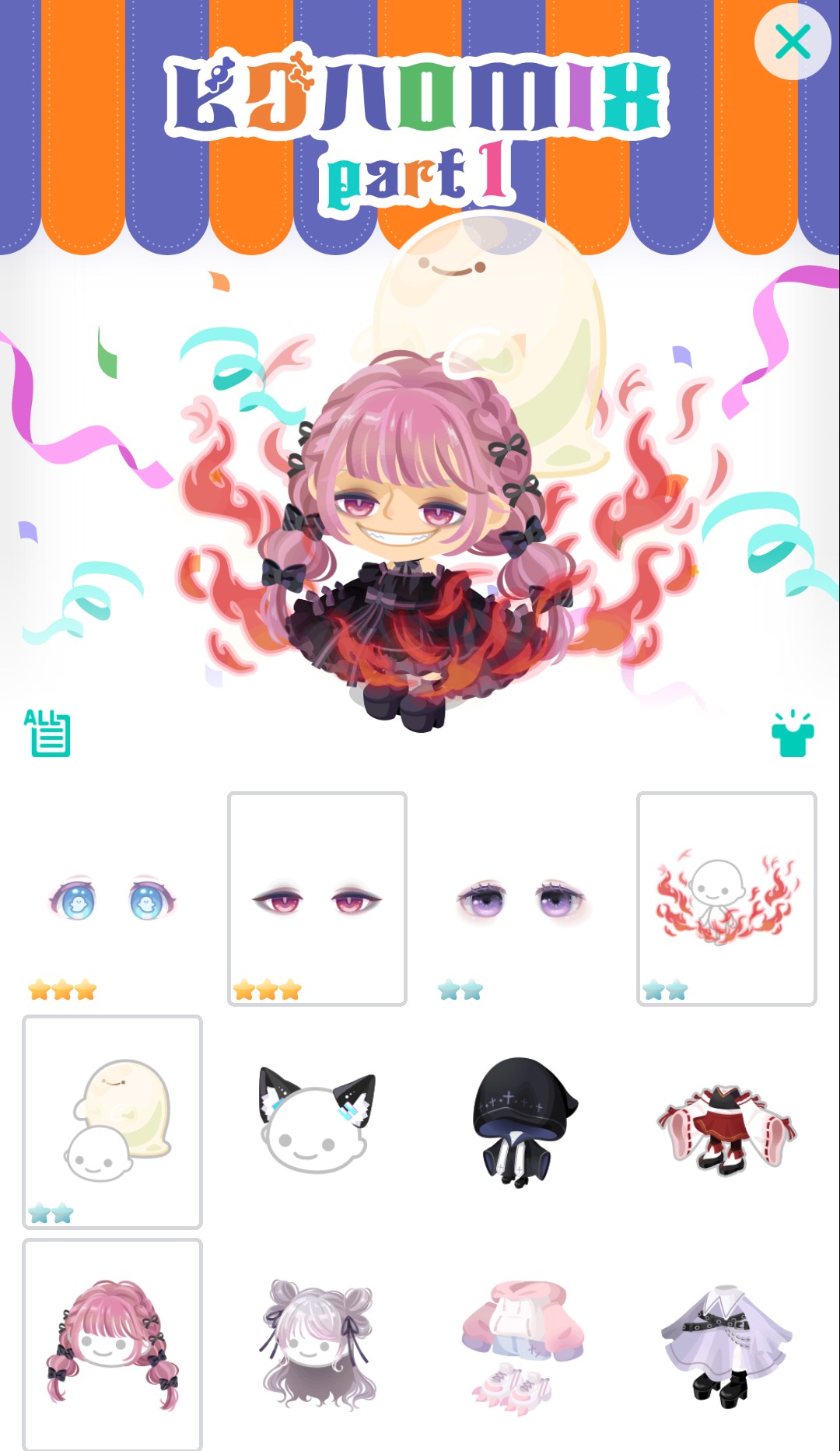Close the gacha preview screen
The image size is (840, 1451).
click(793, 42)
